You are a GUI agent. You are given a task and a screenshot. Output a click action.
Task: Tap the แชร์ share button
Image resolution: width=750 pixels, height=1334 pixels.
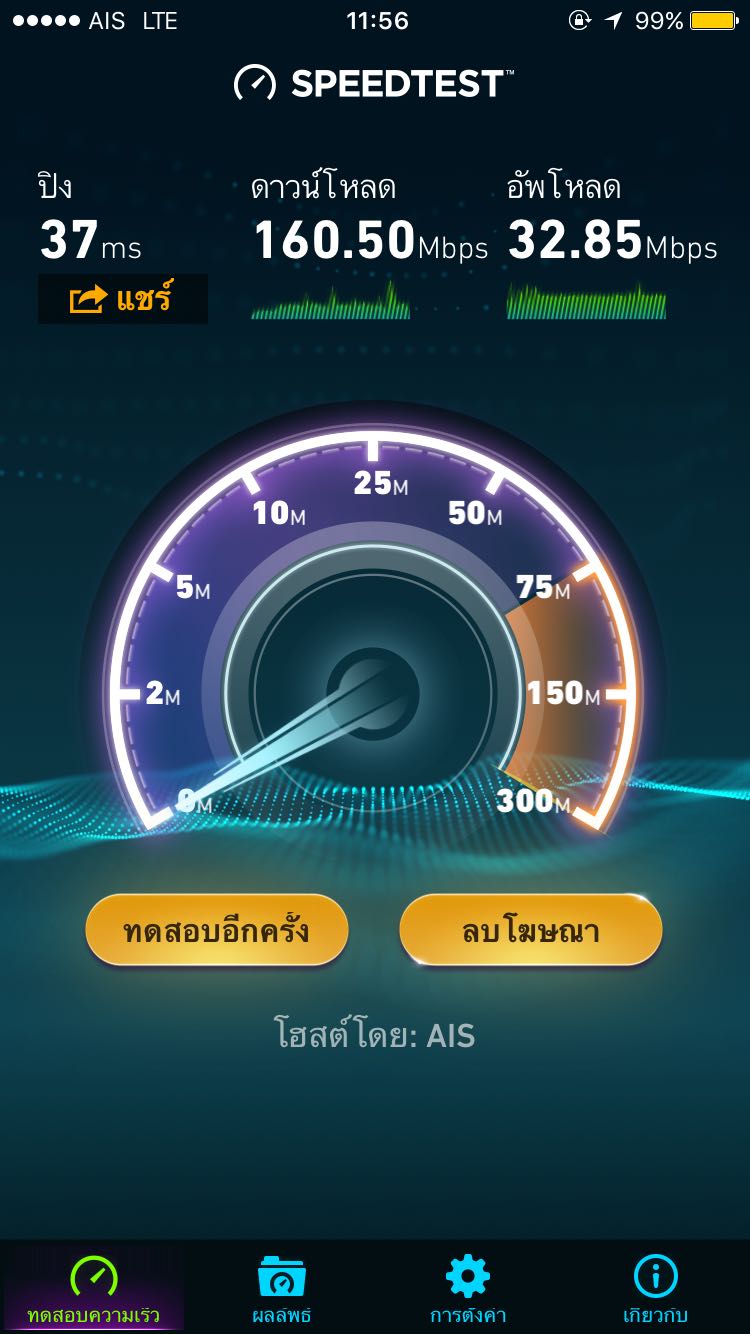[122, 299]
